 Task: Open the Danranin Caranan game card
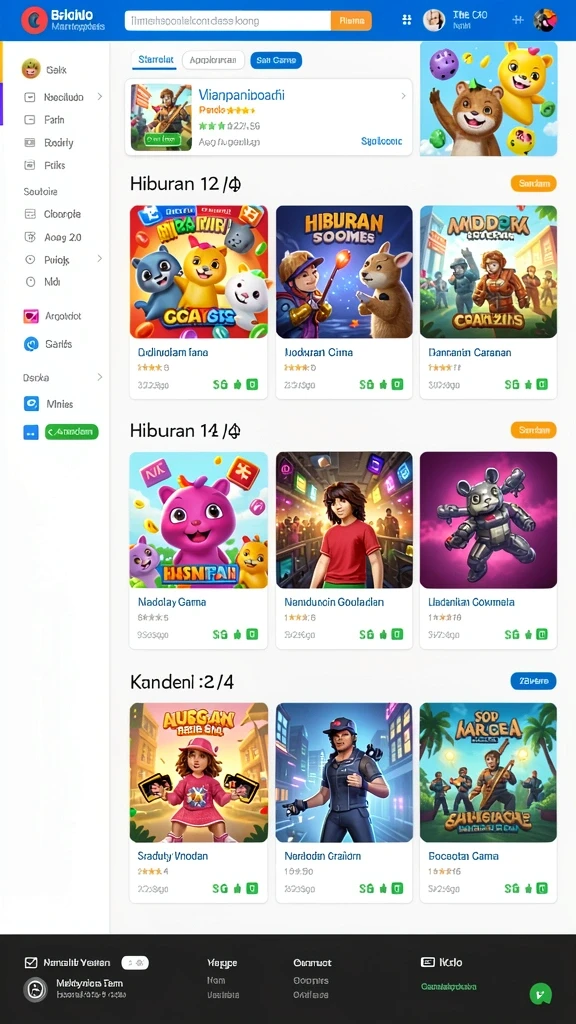coord(488,302)
